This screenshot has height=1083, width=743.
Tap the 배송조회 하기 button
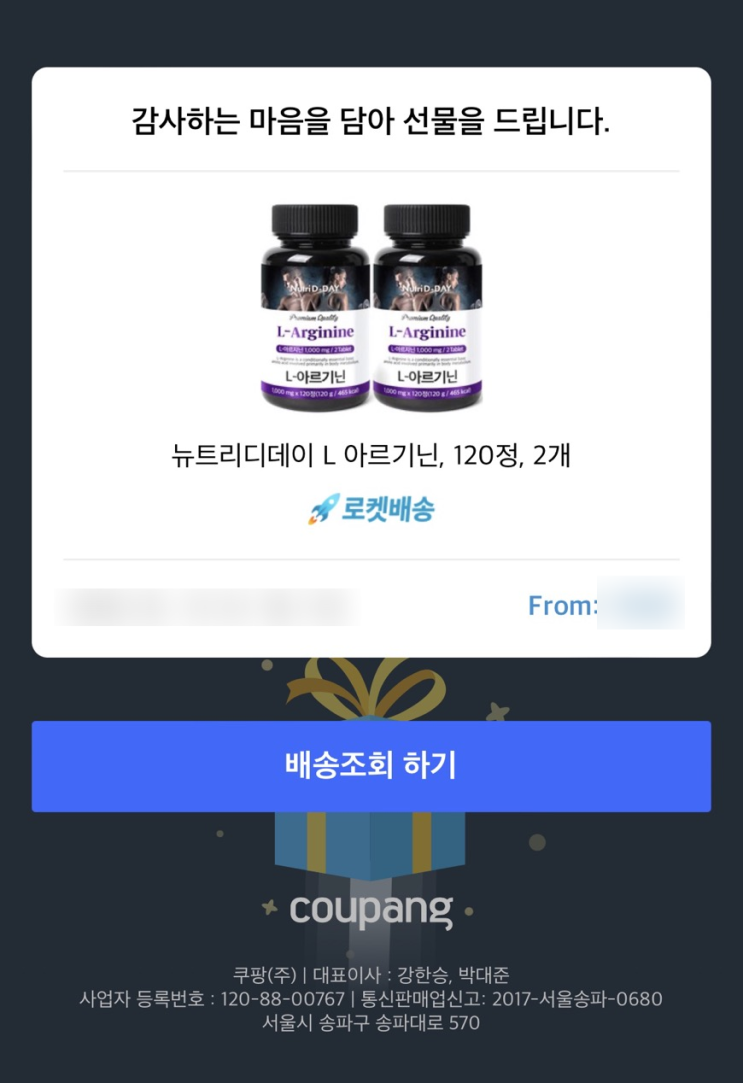(371, 766)
